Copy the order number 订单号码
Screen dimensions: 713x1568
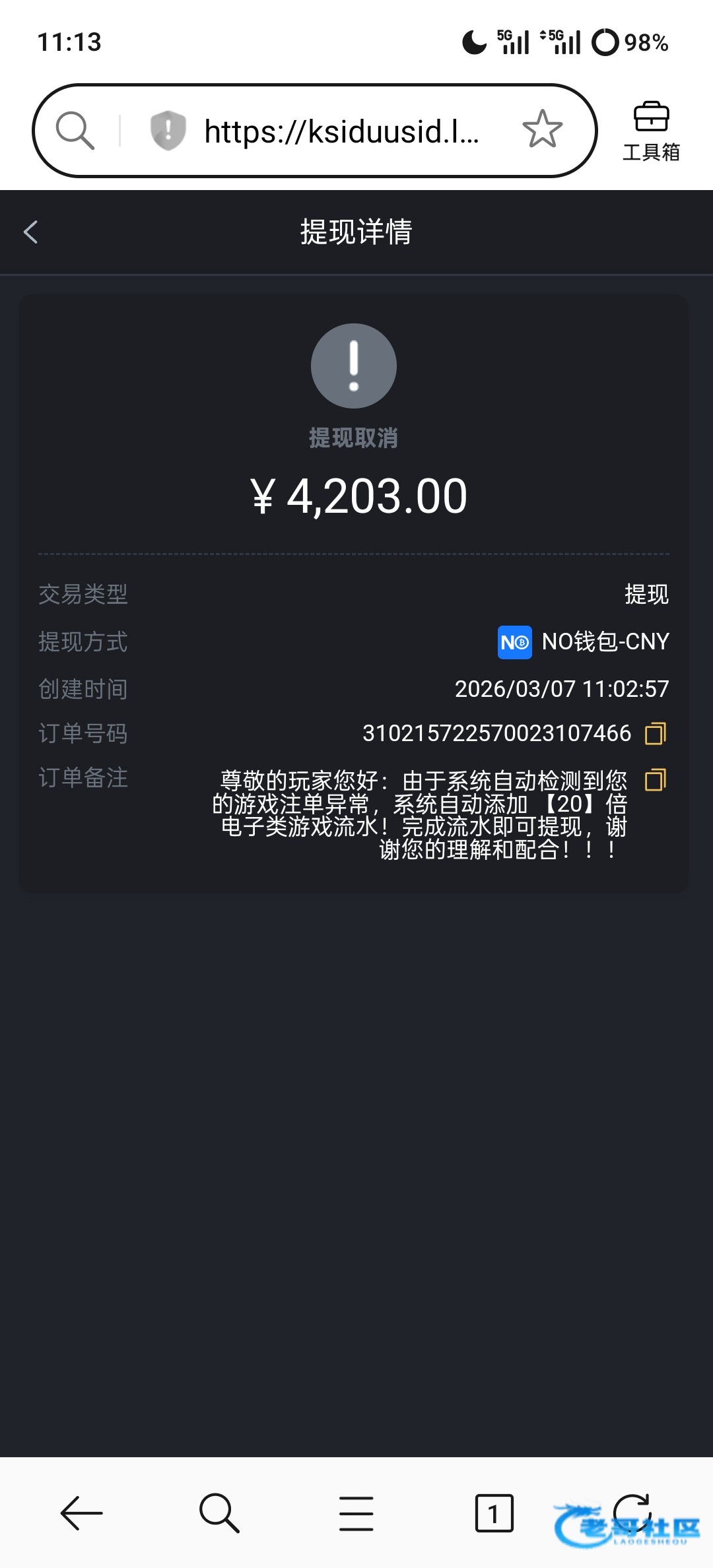[x=655, y=733]
